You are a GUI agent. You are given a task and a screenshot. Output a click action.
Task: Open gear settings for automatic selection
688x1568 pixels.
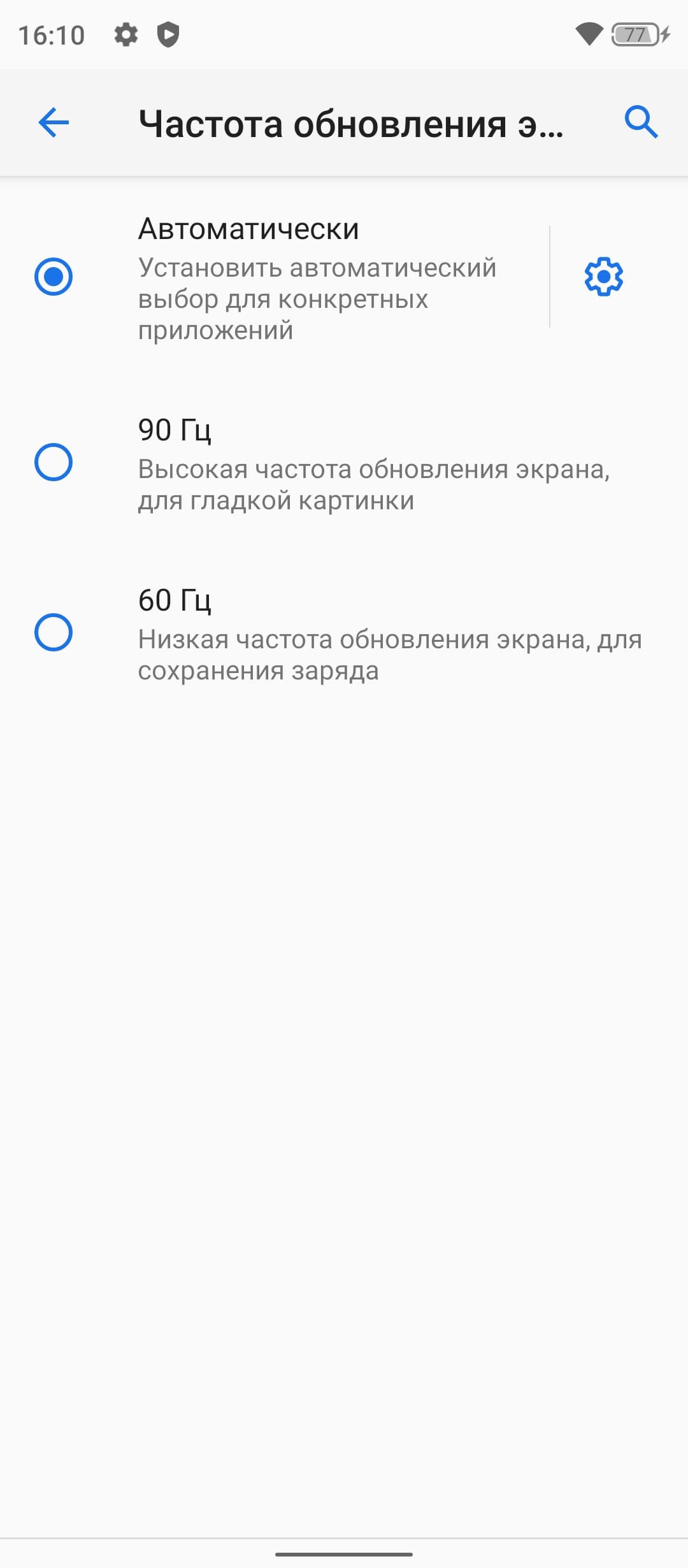(603, 277)
